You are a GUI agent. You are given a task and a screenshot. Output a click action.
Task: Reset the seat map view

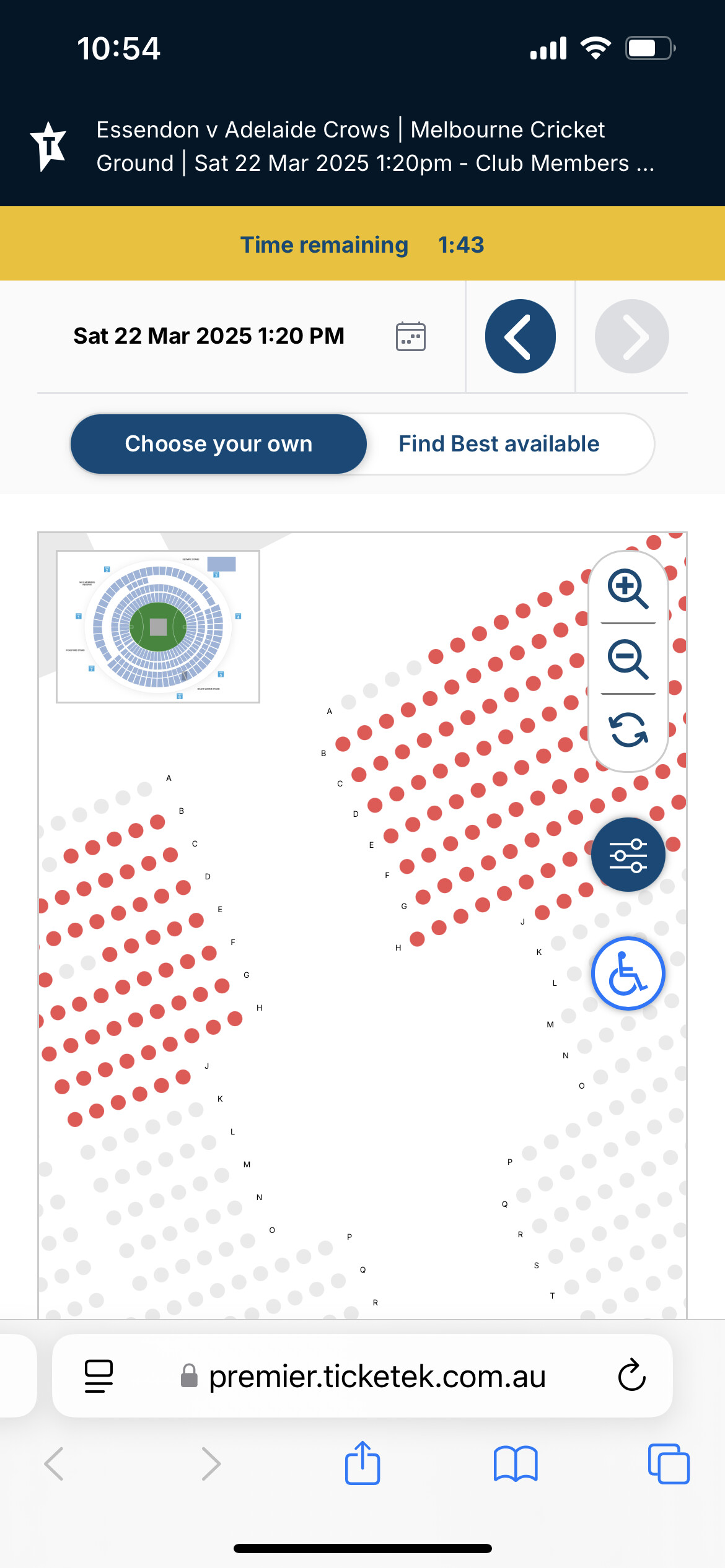click(628, 730)
